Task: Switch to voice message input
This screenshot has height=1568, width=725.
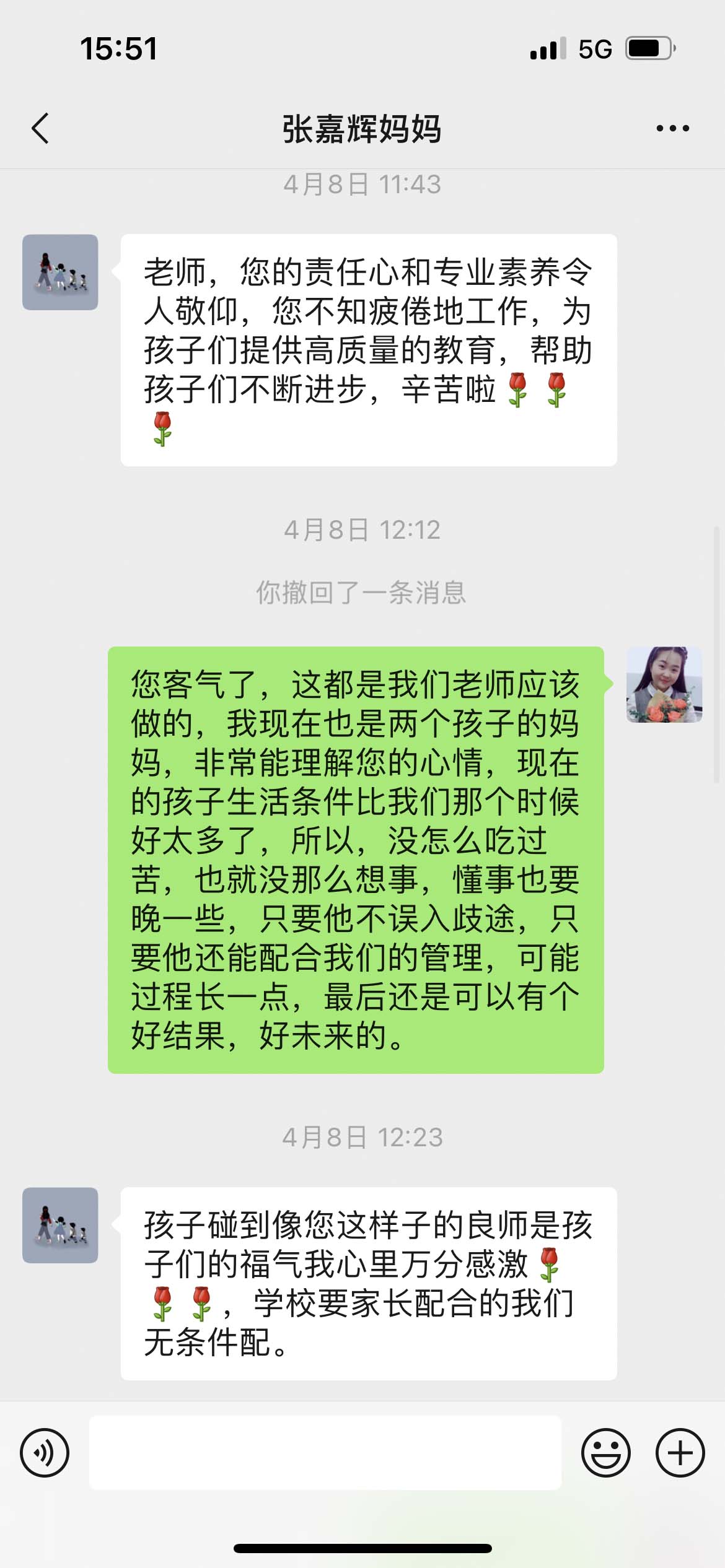Action: pos(45,1453)
